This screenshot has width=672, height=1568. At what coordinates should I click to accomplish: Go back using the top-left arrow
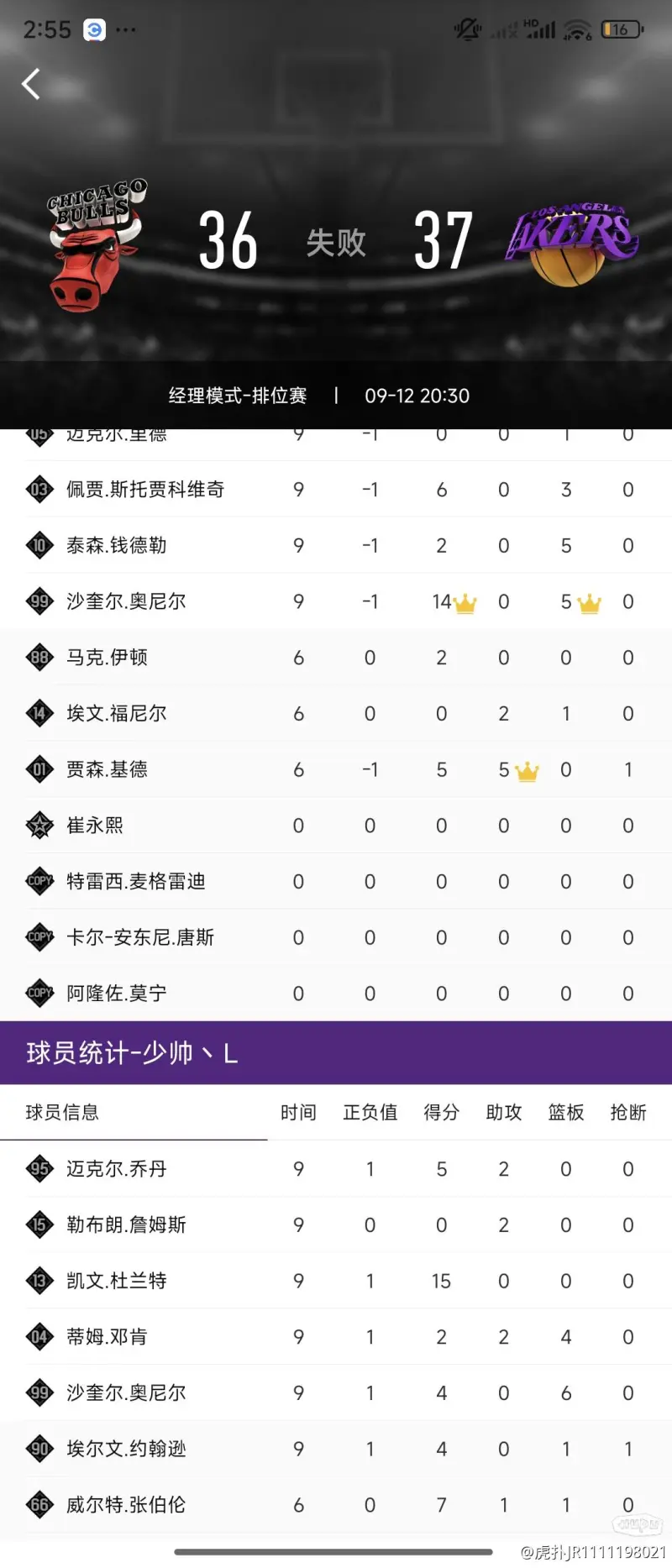pos(31,84)
